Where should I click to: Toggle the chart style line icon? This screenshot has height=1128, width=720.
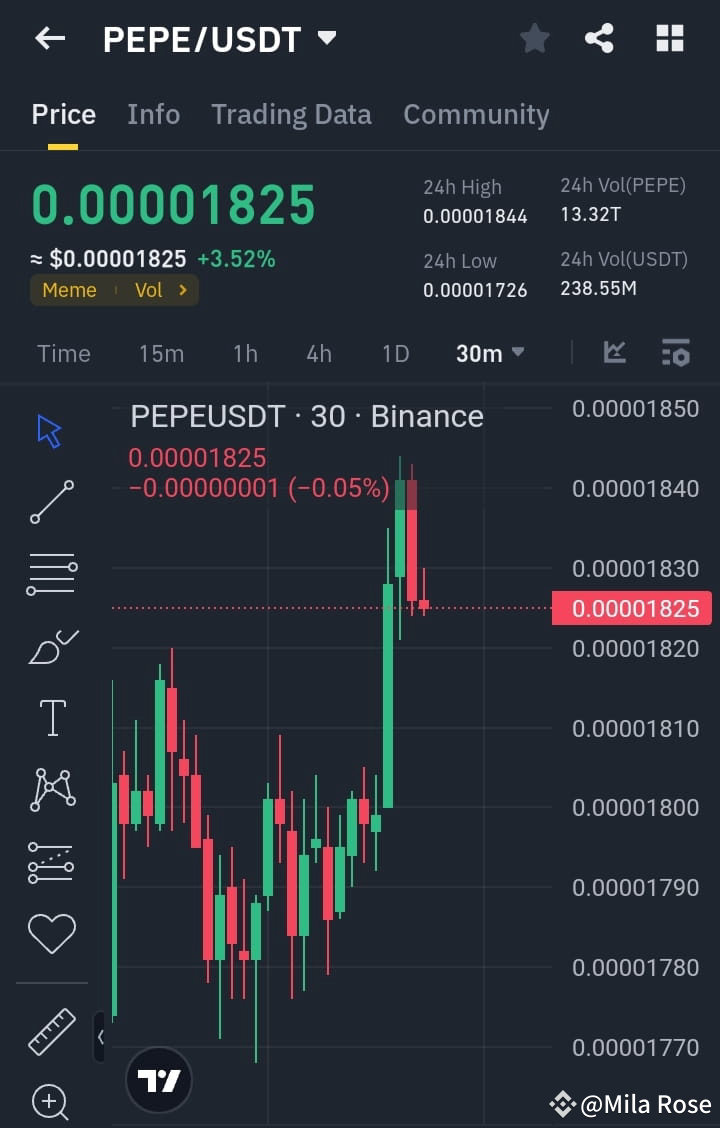(x=615, y=352)
